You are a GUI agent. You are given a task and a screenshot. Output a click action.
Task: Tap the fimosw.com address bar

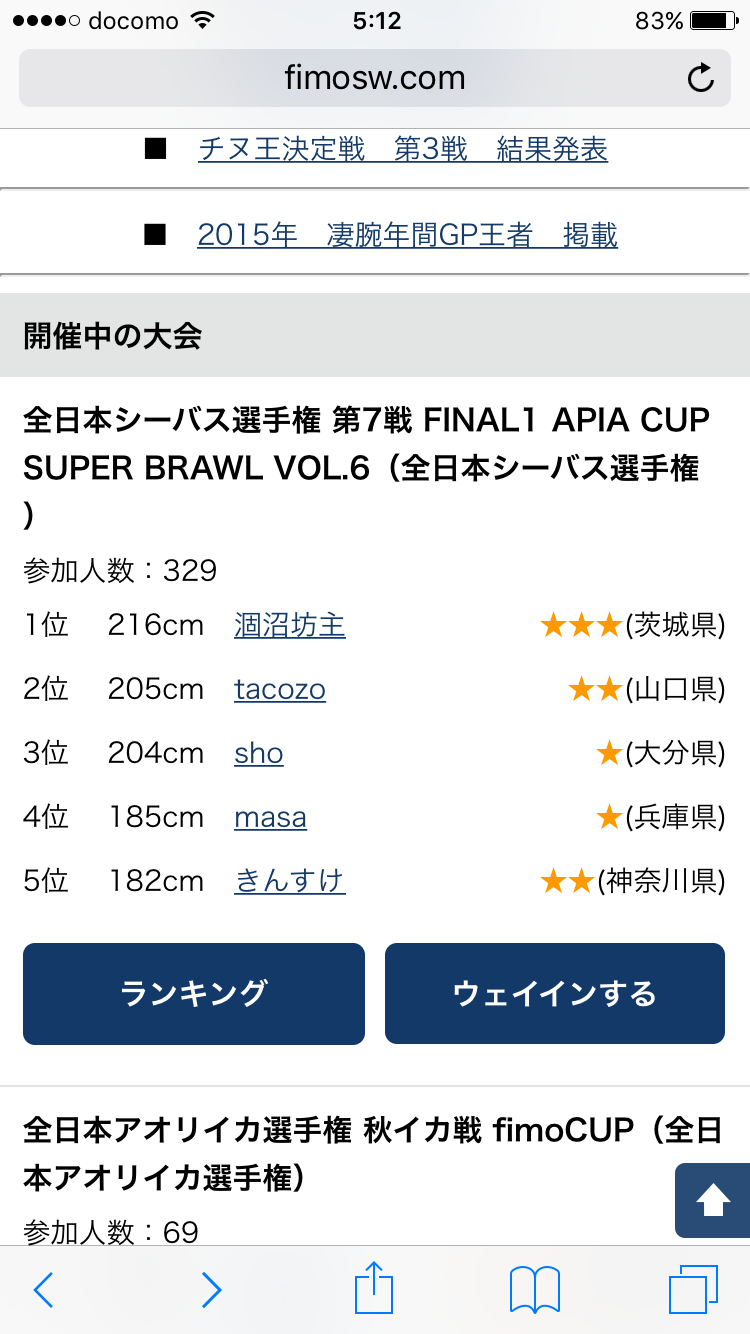[375, 78]
